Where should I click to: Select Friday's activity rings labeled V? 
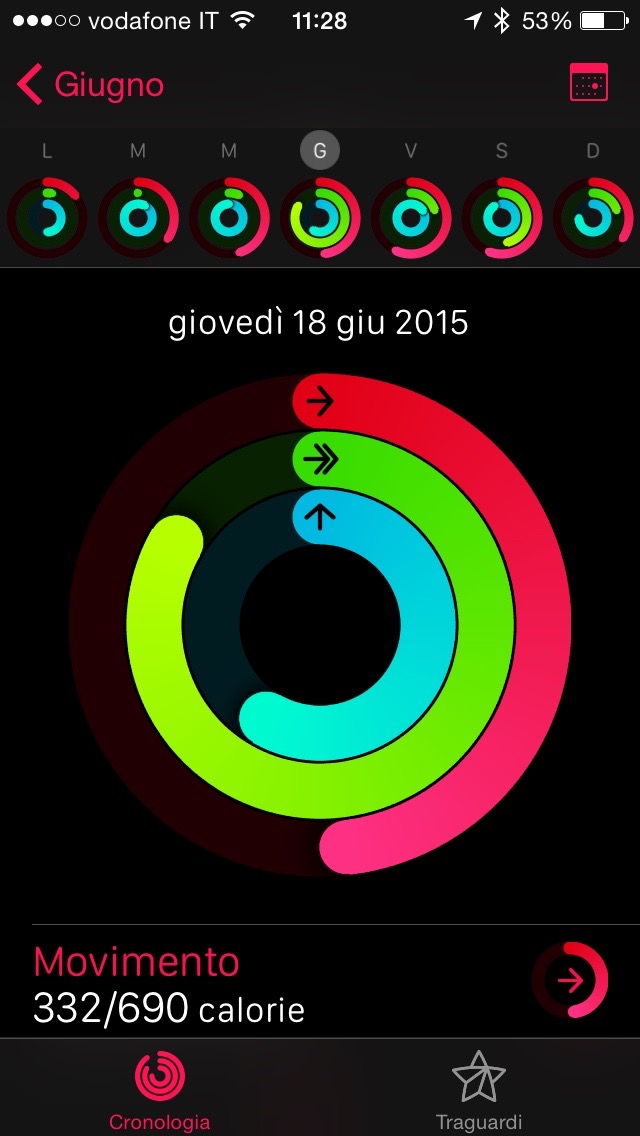point(411,217)
